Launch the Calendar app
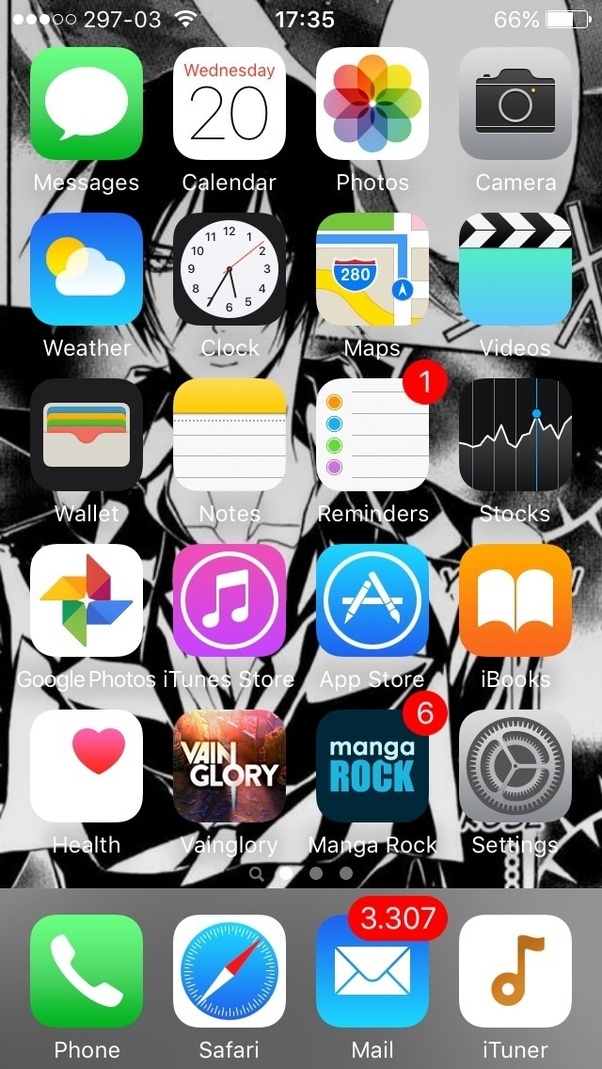Screen dimensions: 602x1069 [229, 104]
